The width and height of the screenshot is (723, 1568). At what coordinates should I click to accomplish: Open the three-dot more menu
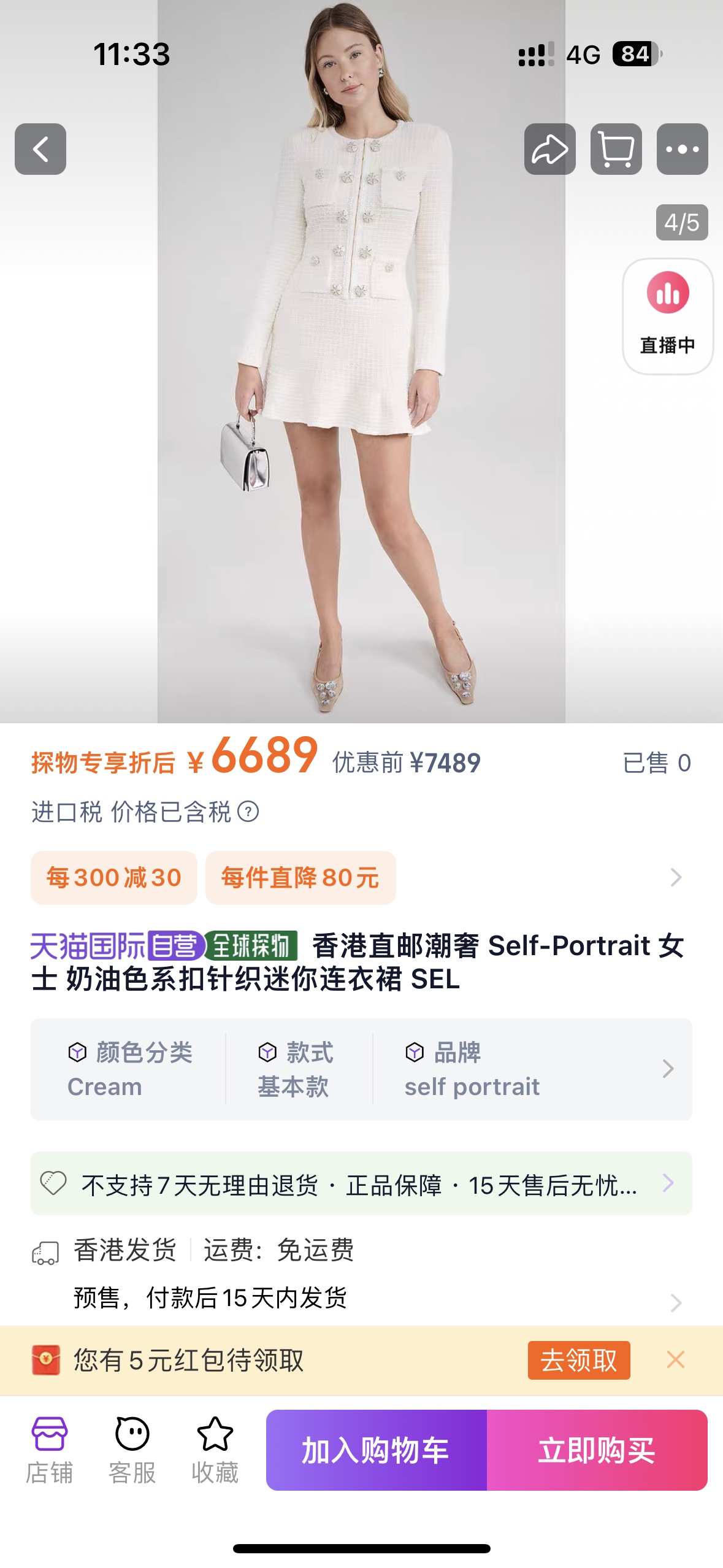pos(682,149)
